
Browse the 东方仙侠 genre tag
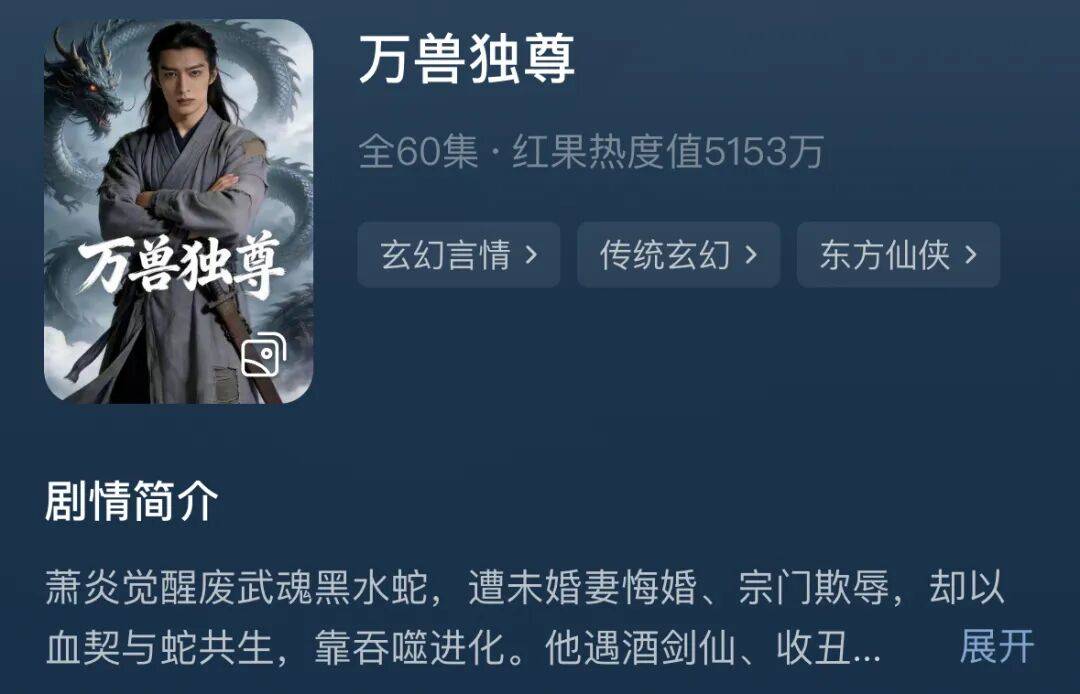[897, 255]
